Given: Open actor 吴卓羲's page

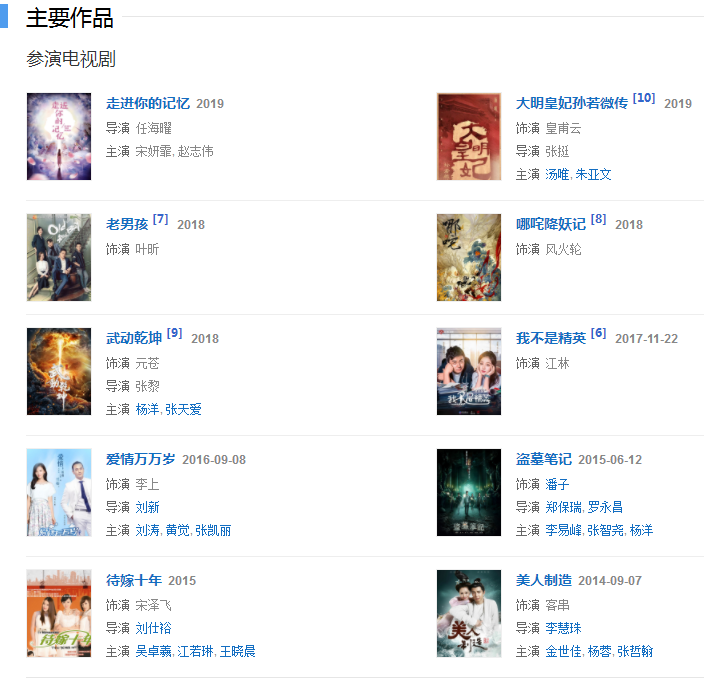Looking at the screenshot, I should click(x=154, y=651).
